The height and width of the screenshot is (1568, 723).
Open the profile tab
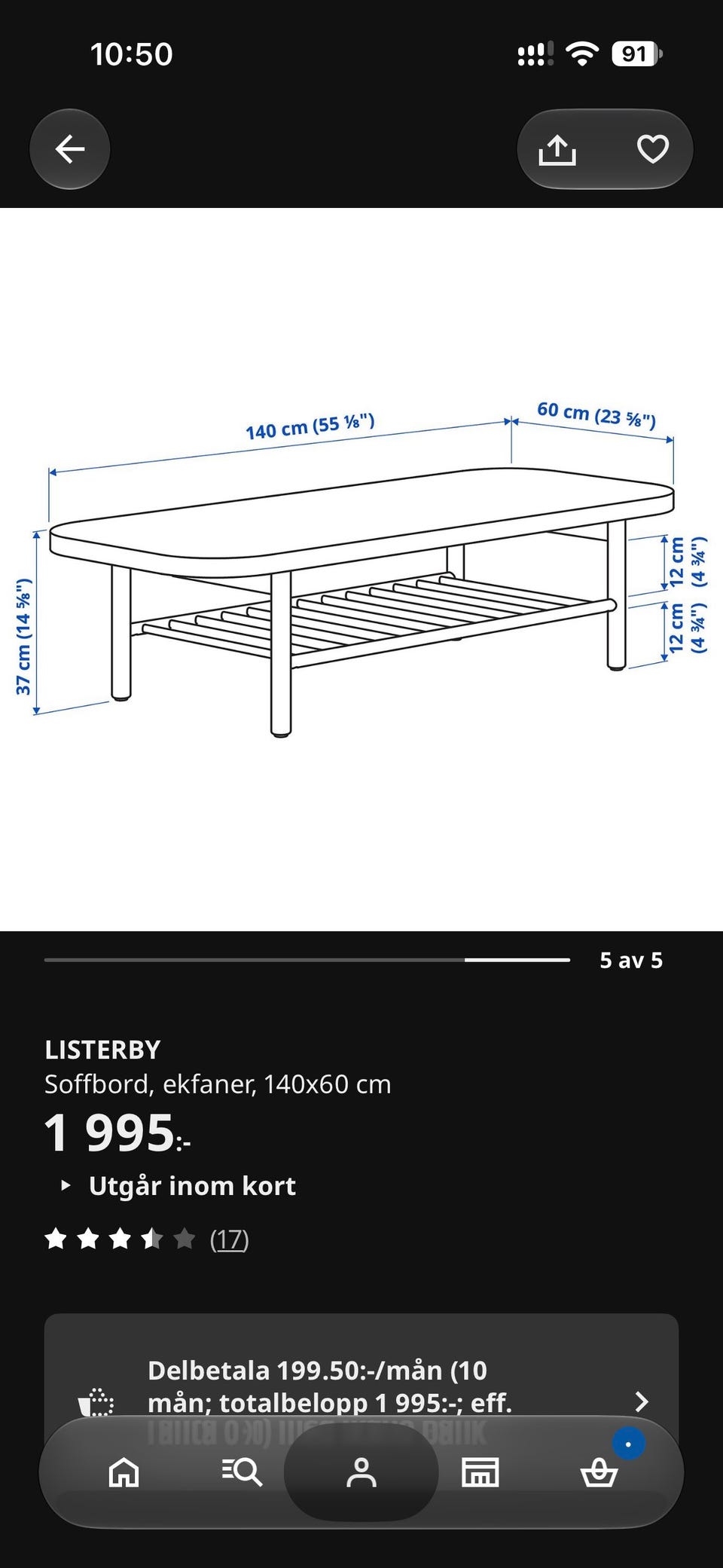(361, 1472)
